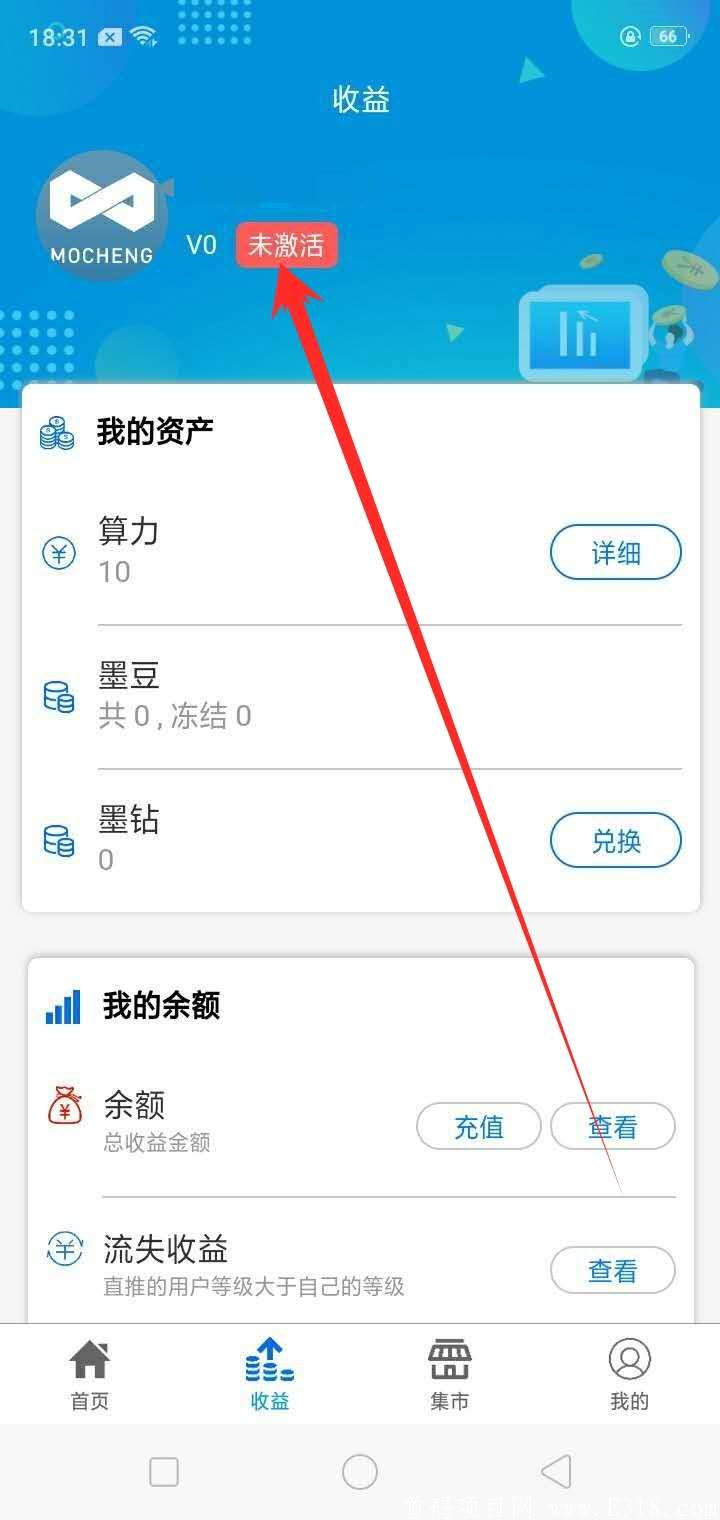The image size is (720, 1520).
Task: Tap the 未激活 activation badge
Action: click(x=287, y=245)
